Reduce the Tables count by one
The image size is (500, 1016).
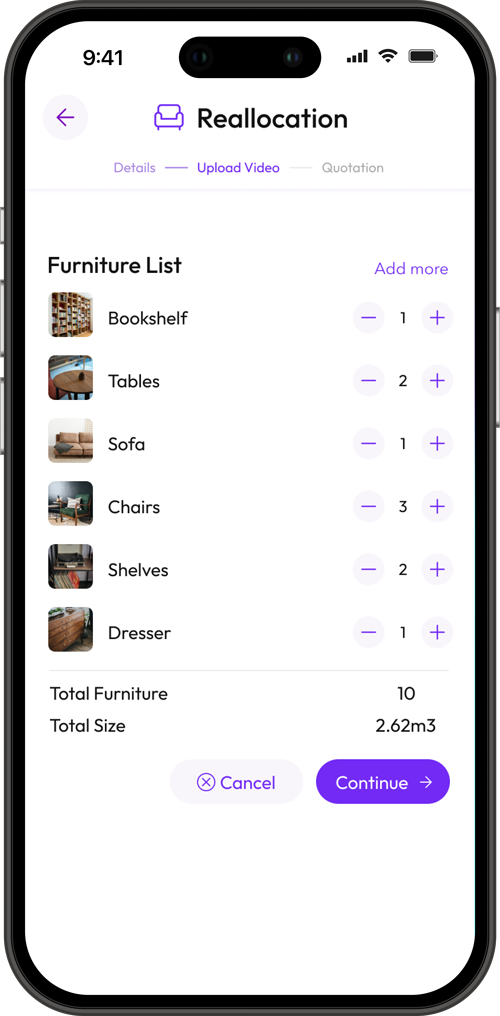[369, 380]
